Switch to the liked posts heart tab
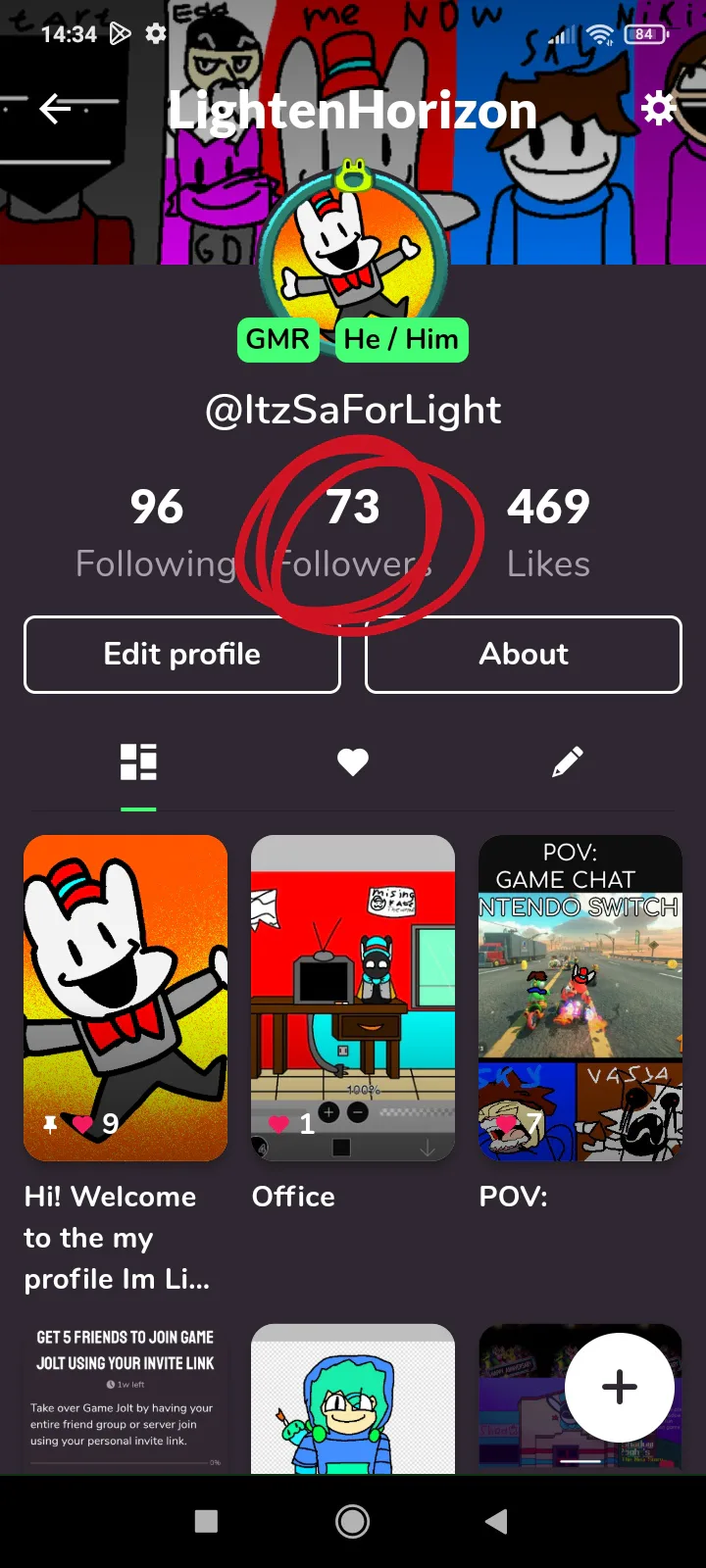The height and width of the screenshot is (1568, 706). click(353, 762)
